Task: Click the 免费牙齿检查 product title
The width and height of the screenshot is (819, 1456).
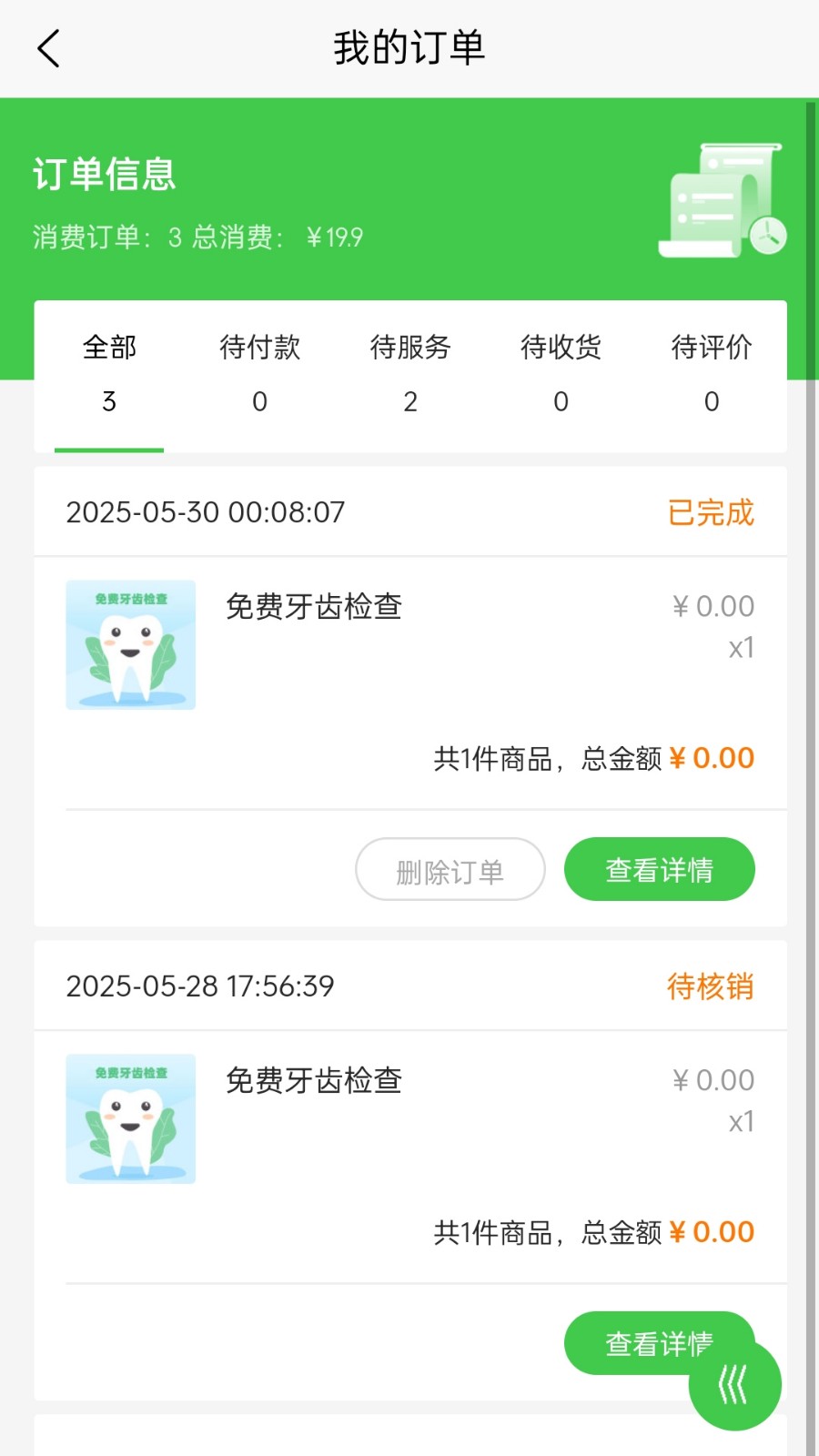Action: pyautogui.click(x=314, y=605)
